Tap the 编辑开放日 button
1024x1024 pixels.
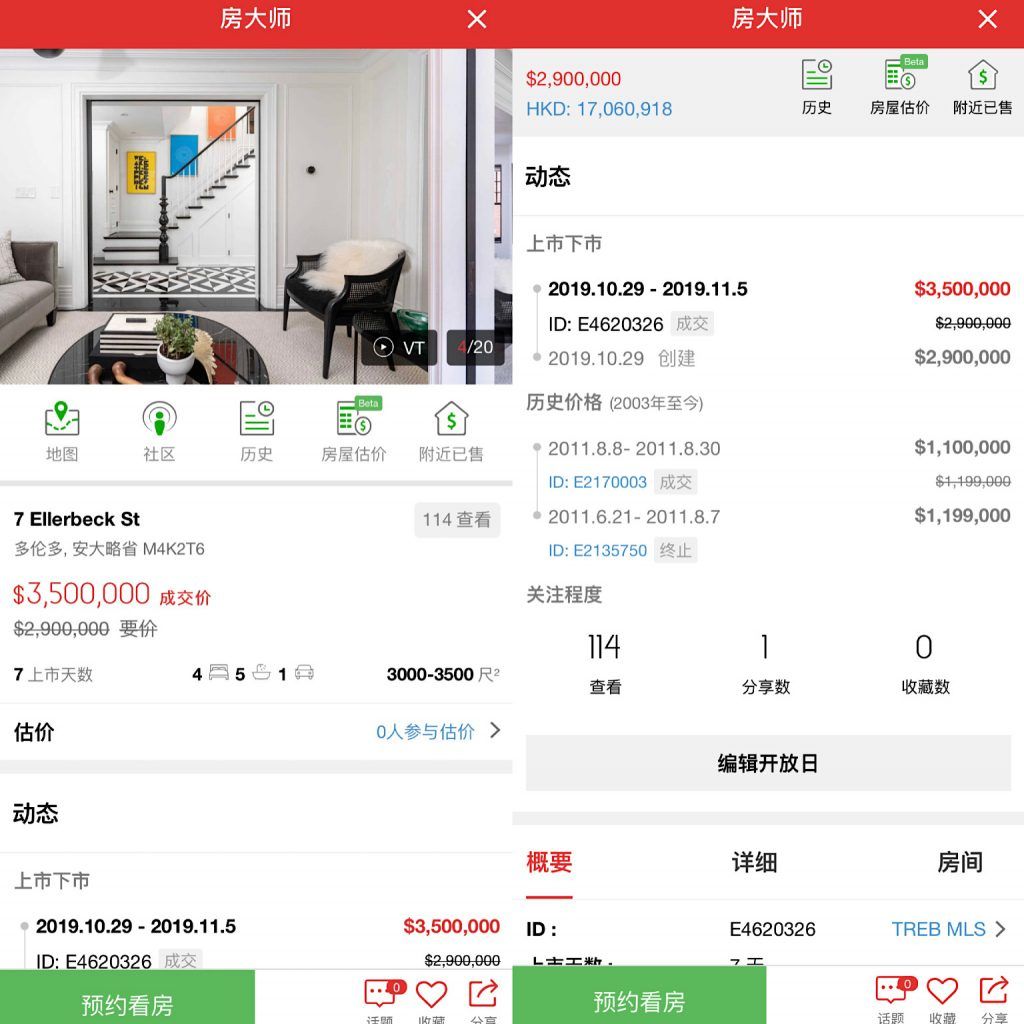click(x=768, y=764)
